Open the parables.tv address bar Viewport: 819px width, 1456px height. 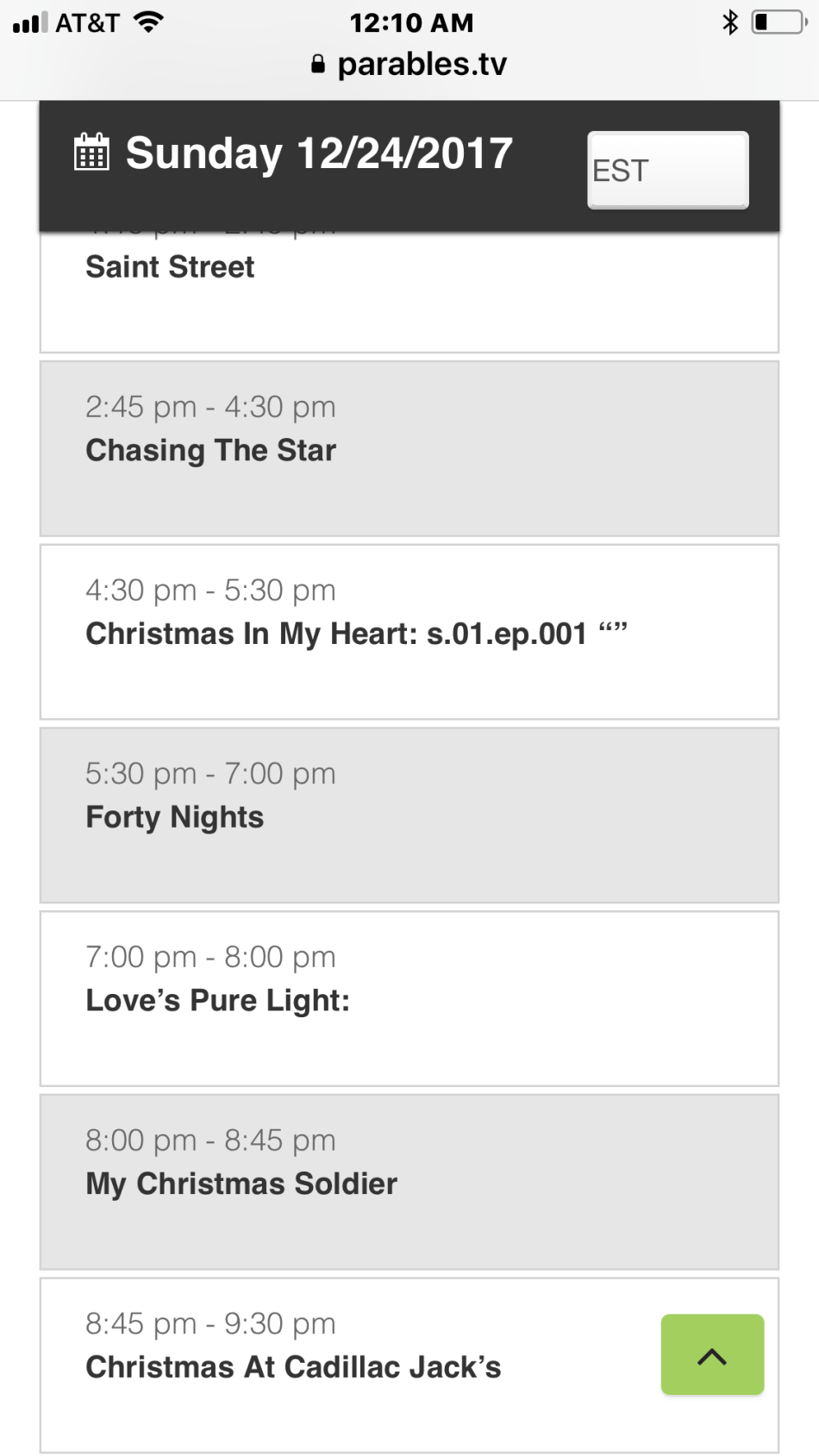[410, 65]
